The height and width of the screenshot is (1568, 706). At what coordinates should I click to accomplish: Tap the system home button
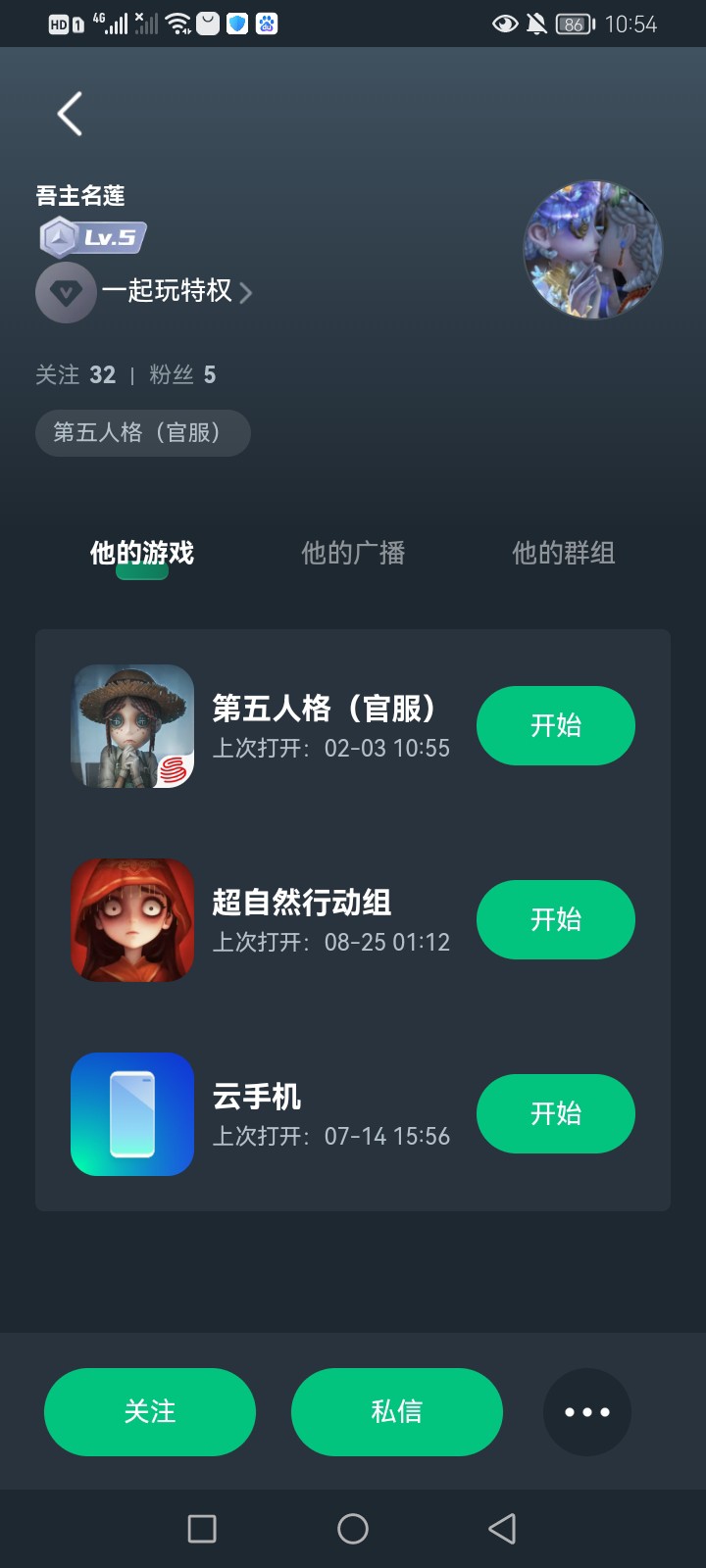click(x=353, y=1529)
